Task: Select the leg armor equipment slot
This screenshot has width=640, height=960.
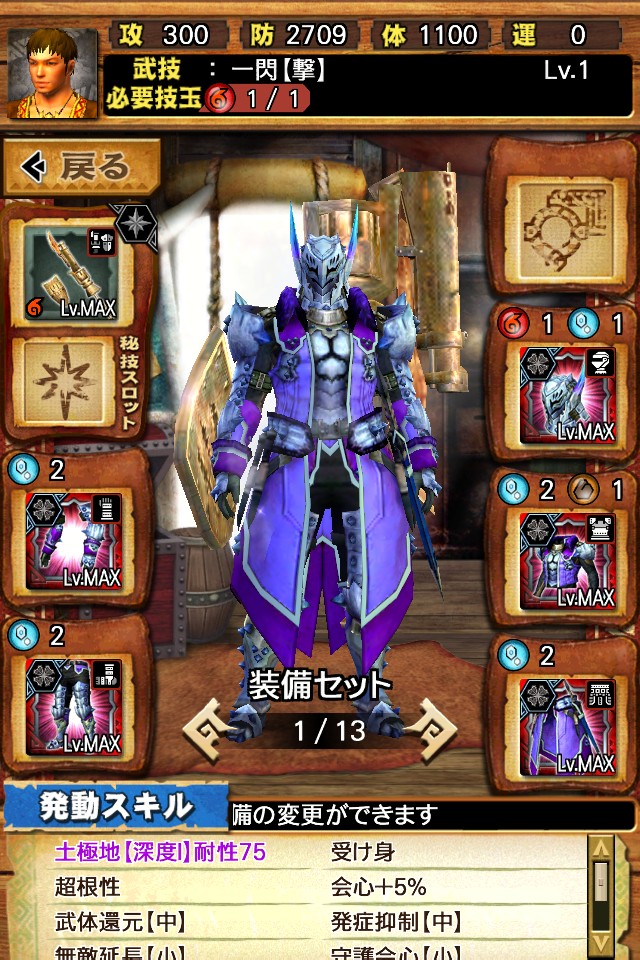Action: 73,707
